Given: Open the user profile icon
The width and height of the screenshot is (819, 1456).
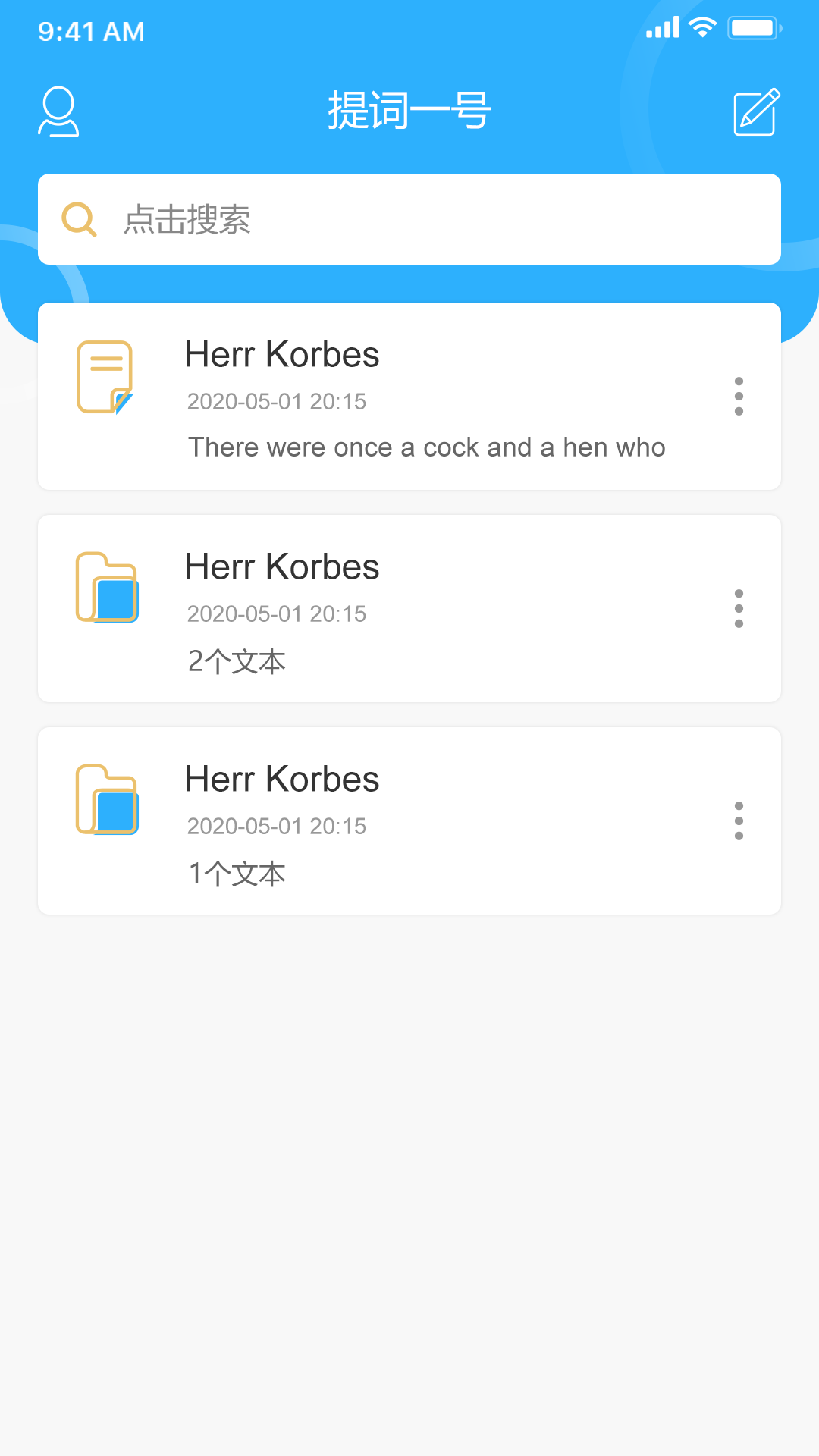Looking at the screenshot, I should click(x=58, y=112).
